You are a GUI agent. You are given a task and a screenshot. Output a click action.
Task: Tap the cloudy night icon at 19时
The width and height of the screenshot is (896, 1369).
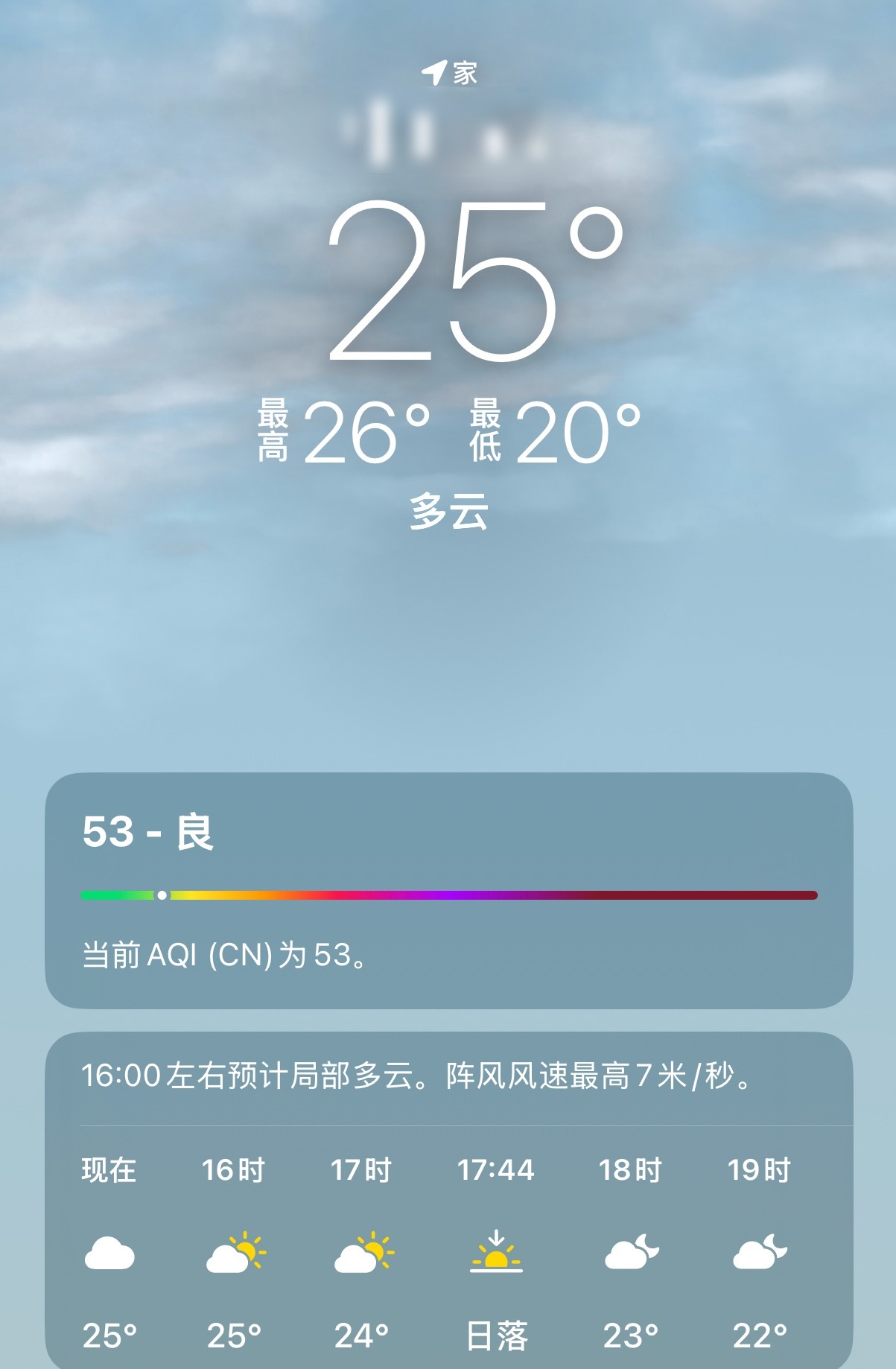pyautogui.click(x=758, y=1254)
